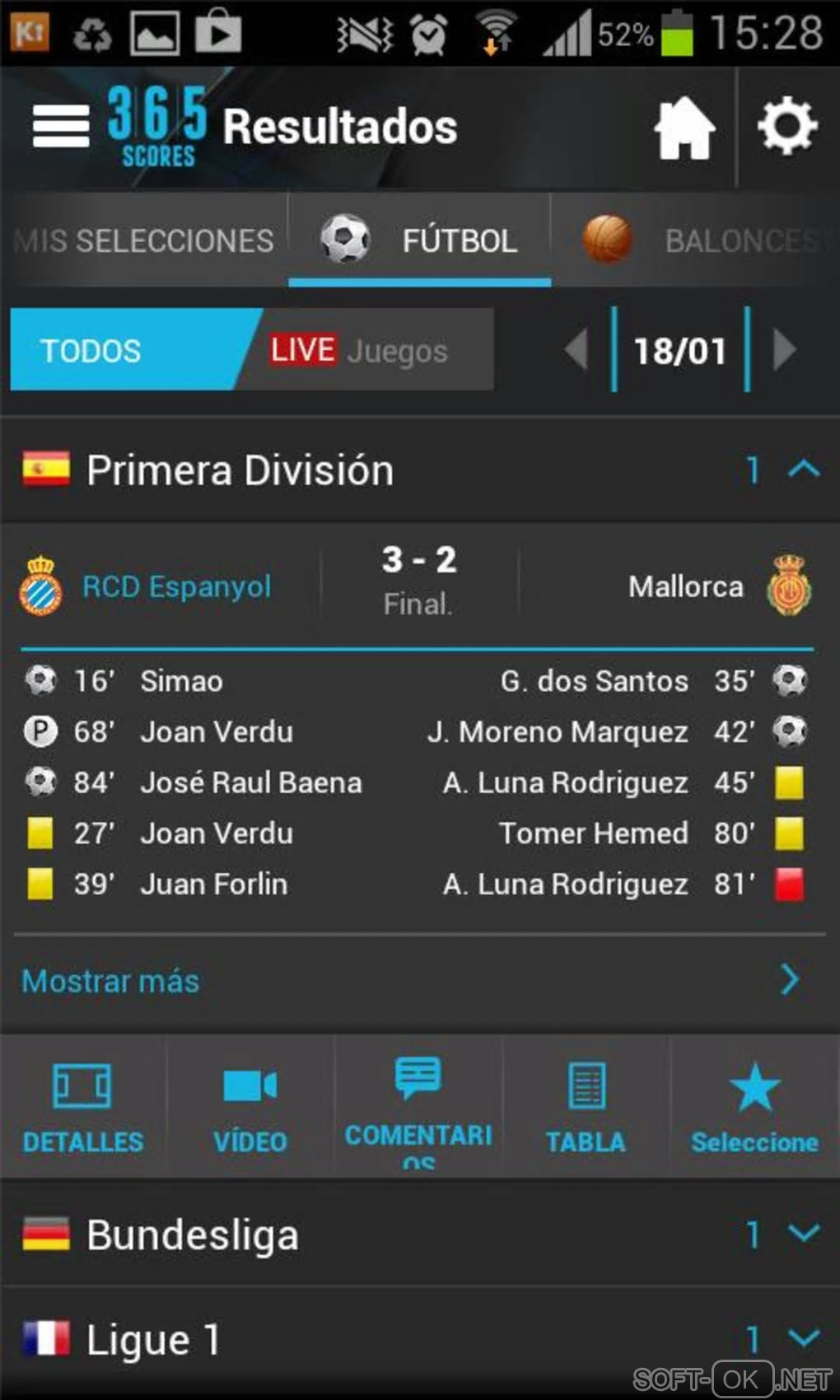Advance to the next date
Image resolution: width=840 pixels, height=1400 pixels.
[785, 350]
